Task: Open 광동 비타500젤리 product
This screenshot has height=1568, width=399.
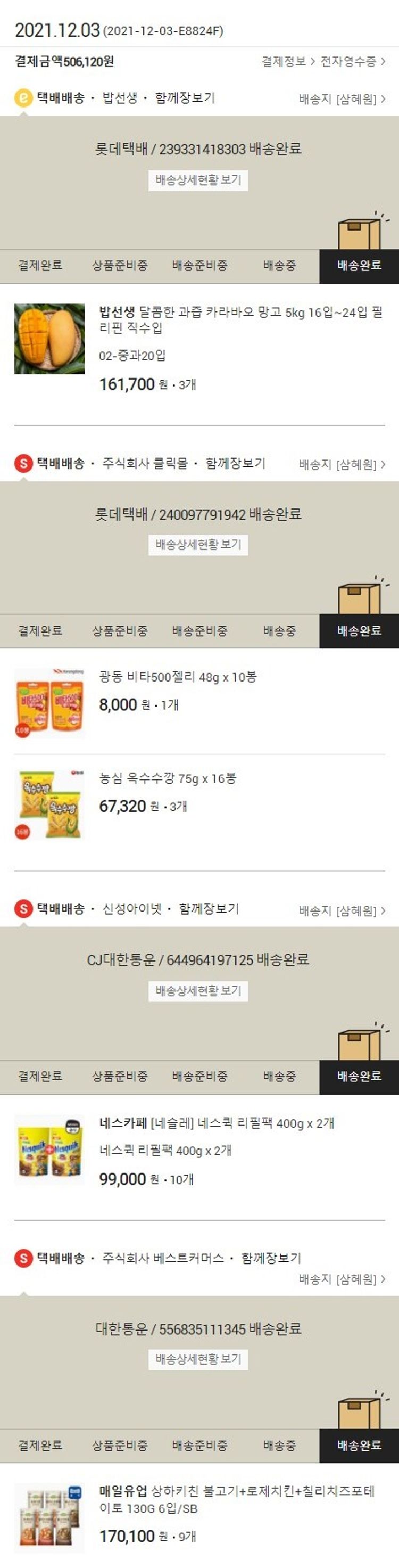Action: pos(178,677)
